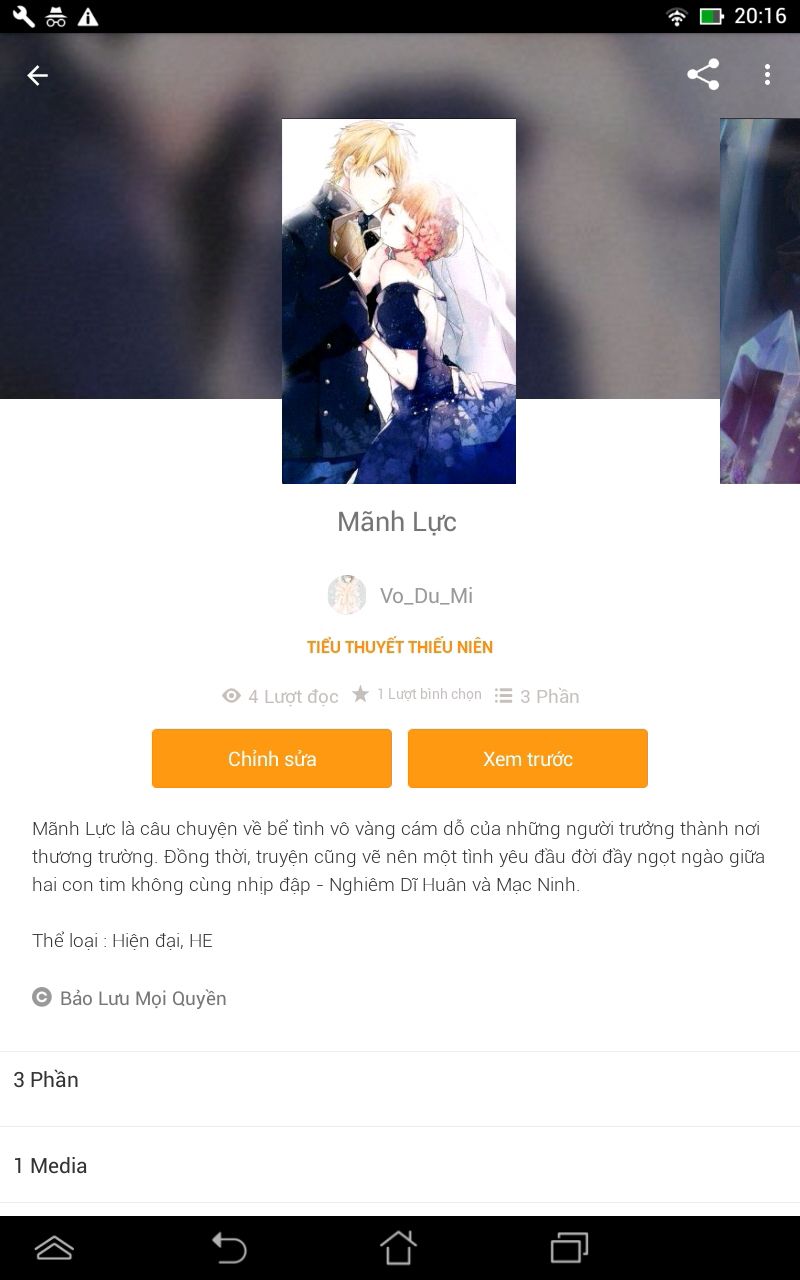This screenshot has width=800, height=1280.
Task: Open the 3 Phần chapter list
Action: pos(400,1080)
